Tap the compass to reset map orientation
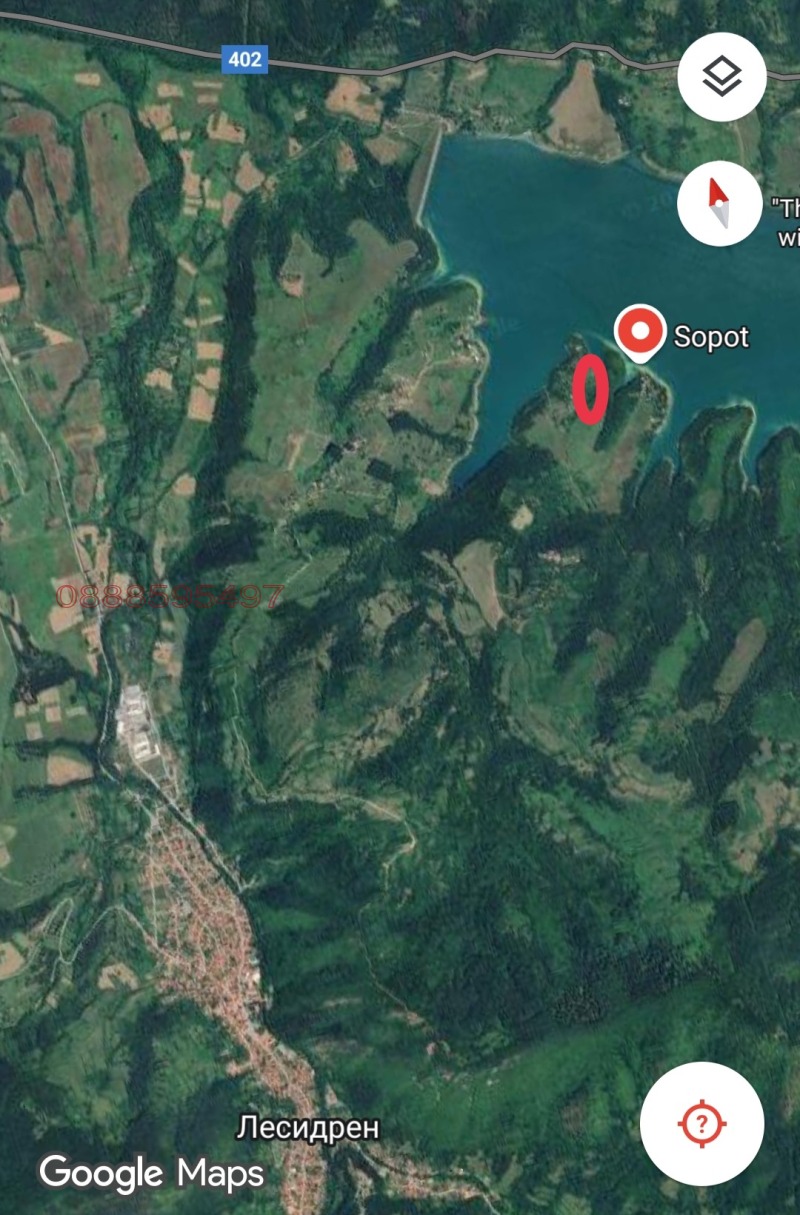 (x=719, y=203)
